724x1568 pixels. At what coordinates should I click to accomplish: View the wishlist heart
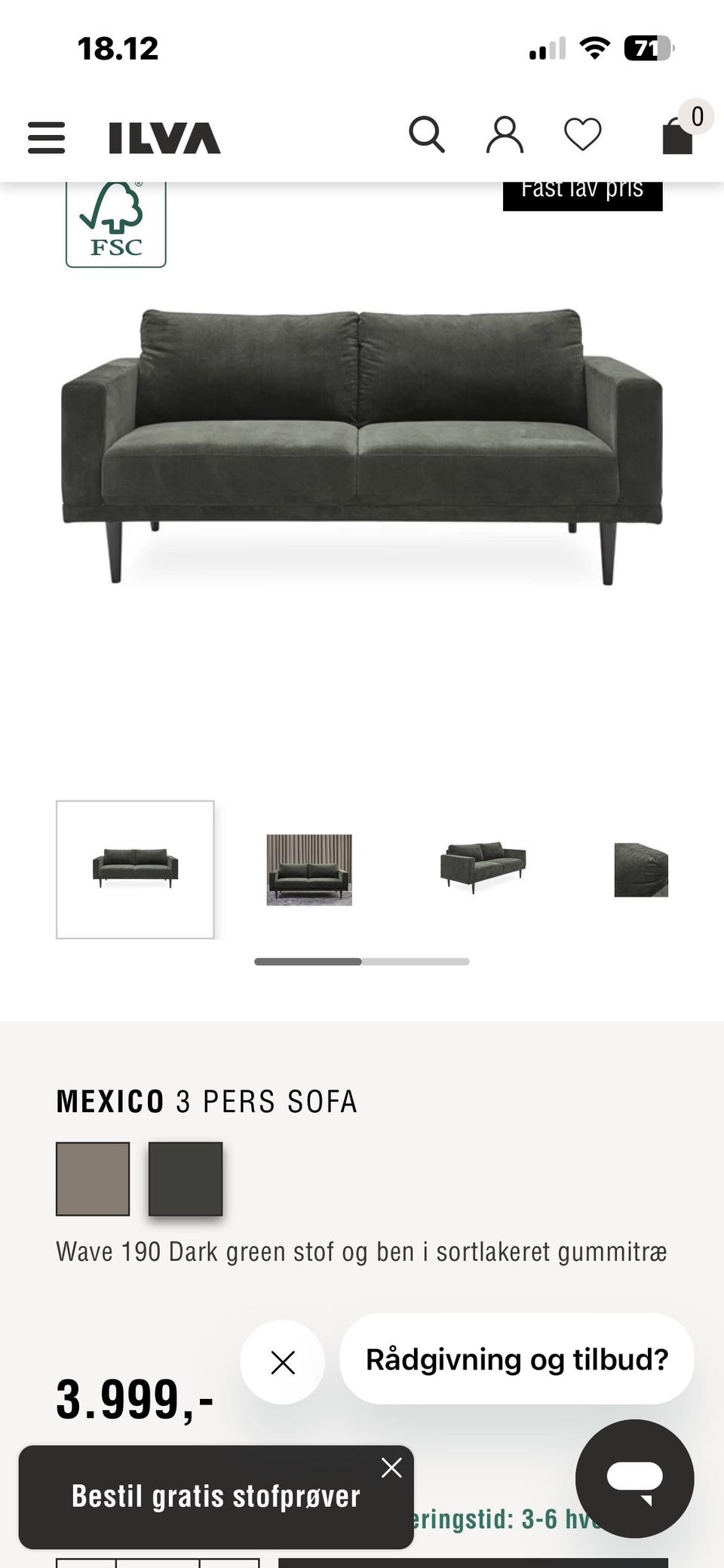coord(583,135)
